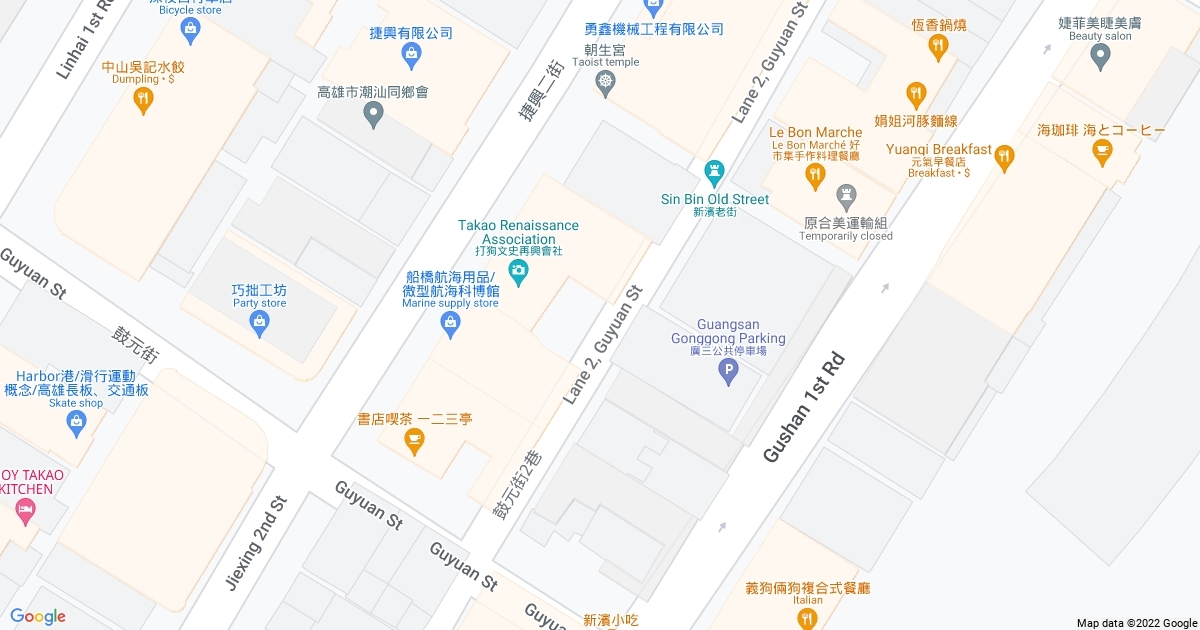Viewport: 1200px width, 630px height.
Task: Select the 海珈琲 coffee shop pin
Action: point(1102,151)
